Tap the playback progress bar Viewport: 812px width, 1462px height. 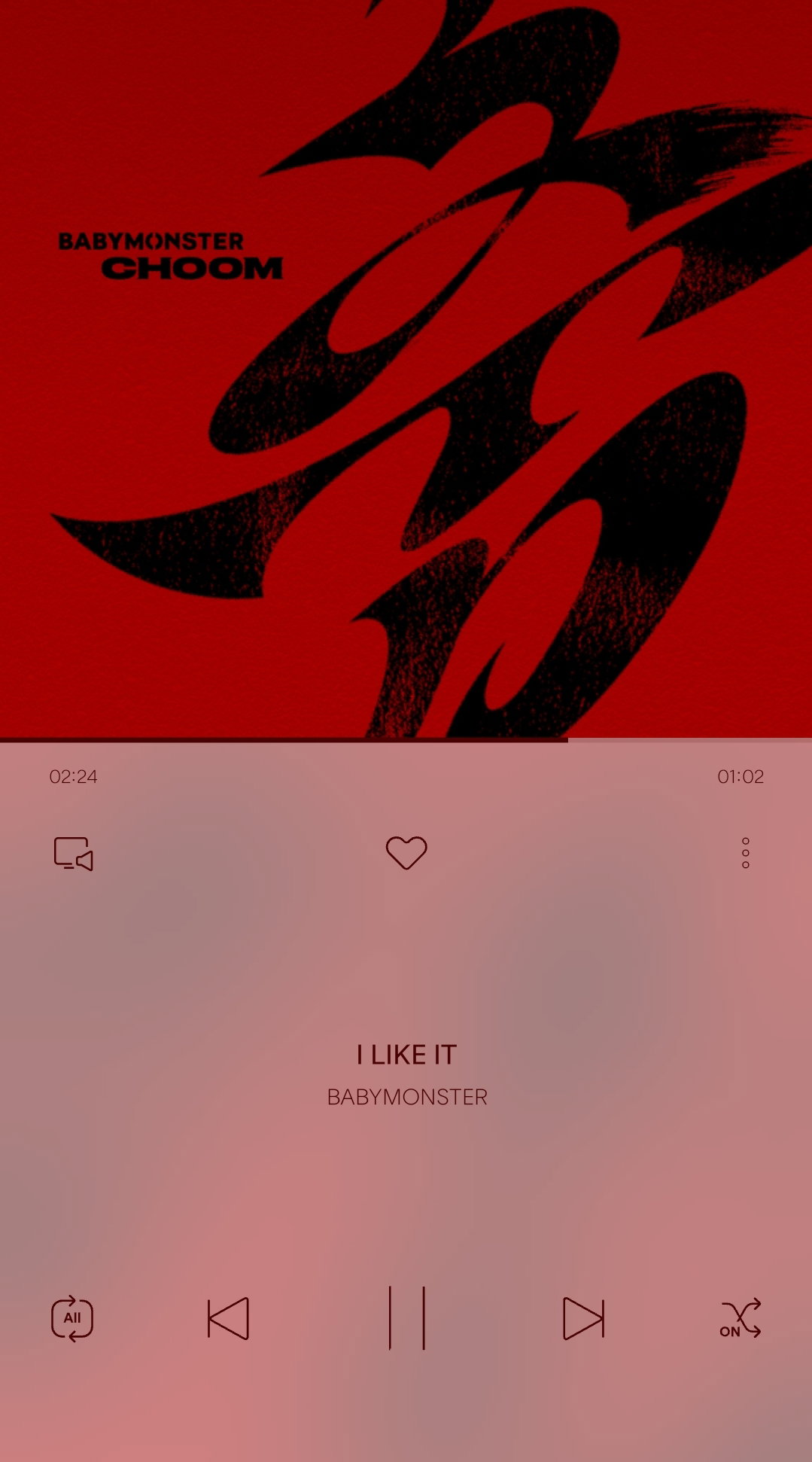(406, 740)
